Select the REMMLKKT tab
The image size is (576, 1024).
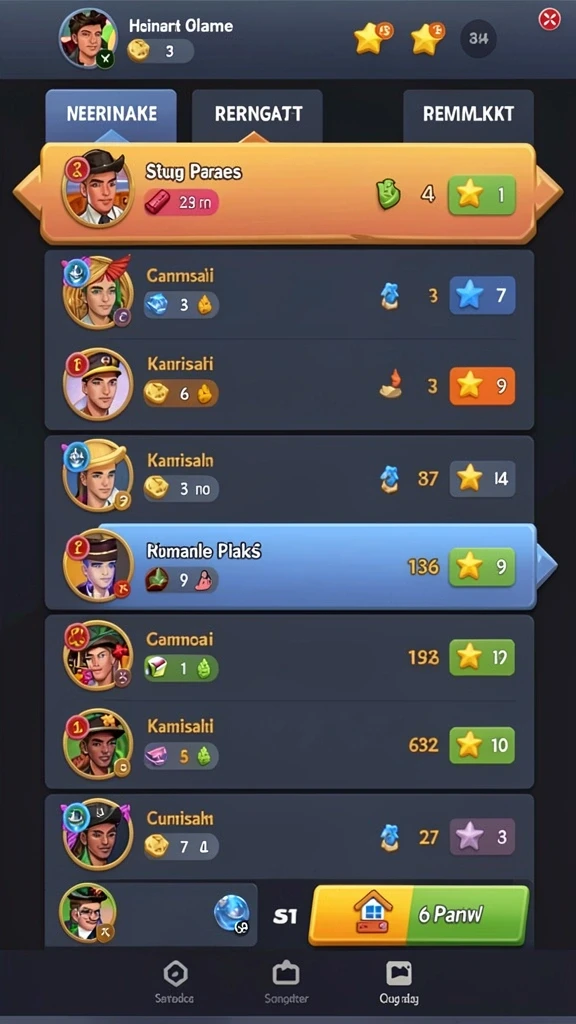click(468, 114)
